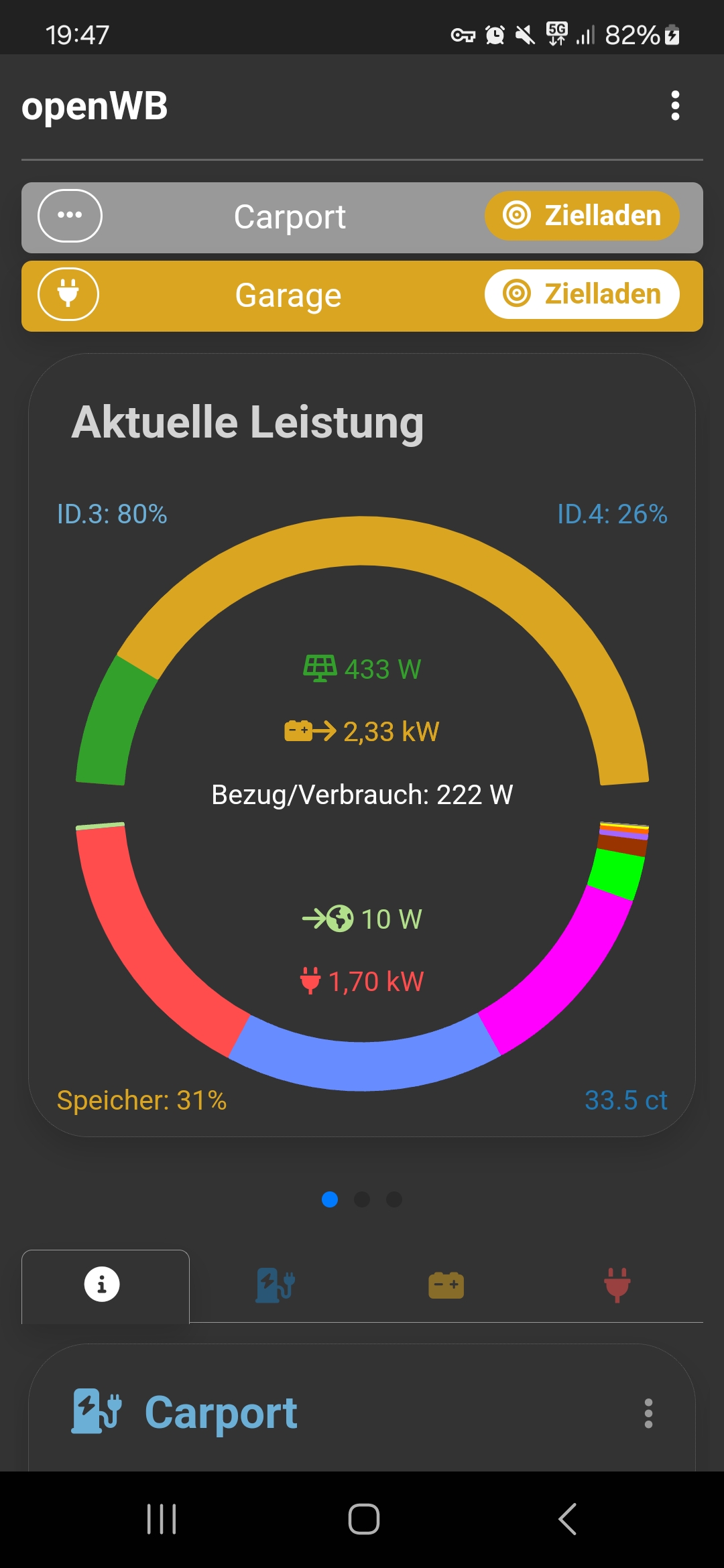The height and width of the screenshot is (1568, 724).
Task: Open the openWB overflow menu
Action: pos(675,106)
